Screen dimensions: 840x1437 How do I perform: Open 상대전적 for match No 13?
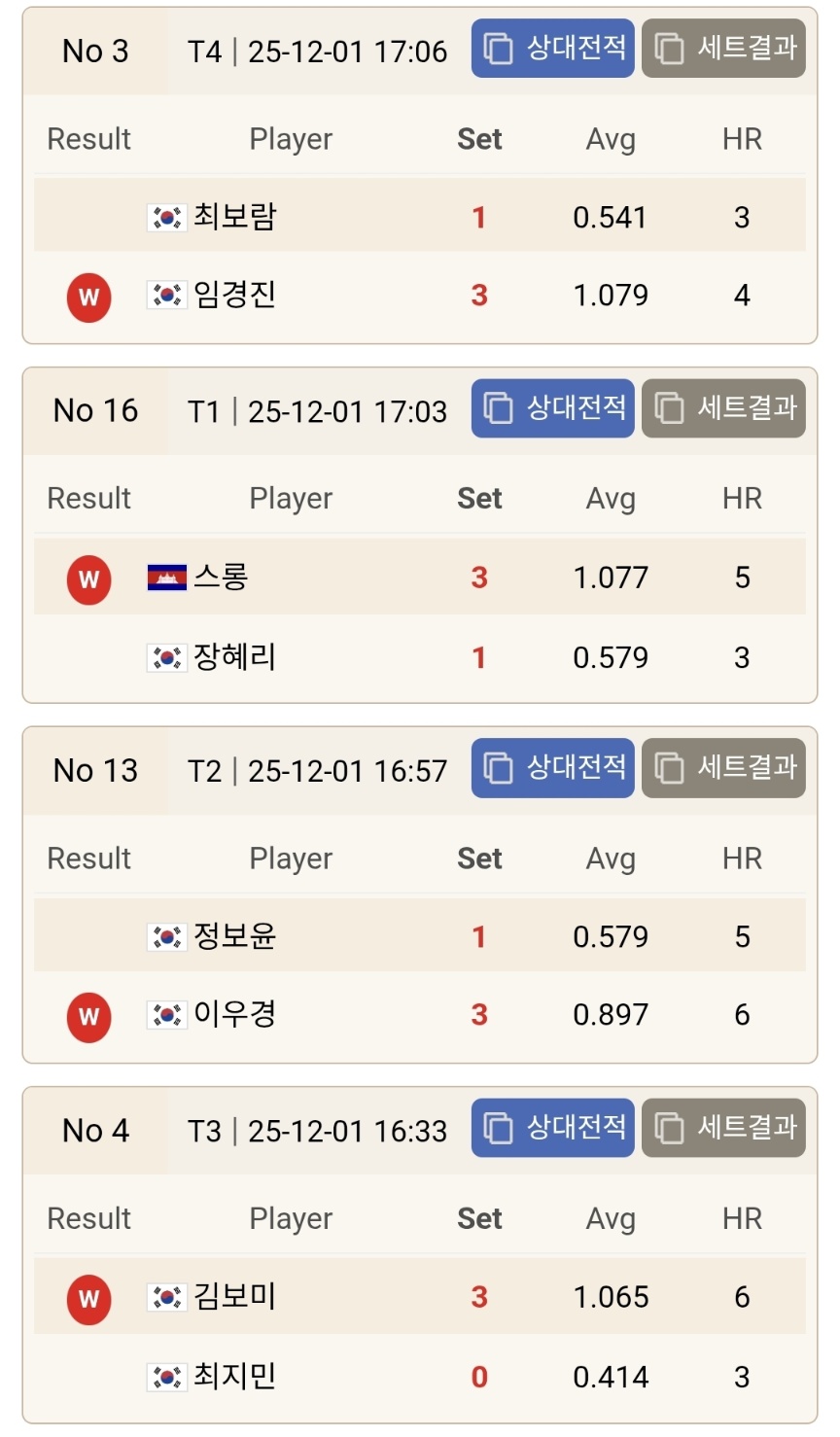553,768
